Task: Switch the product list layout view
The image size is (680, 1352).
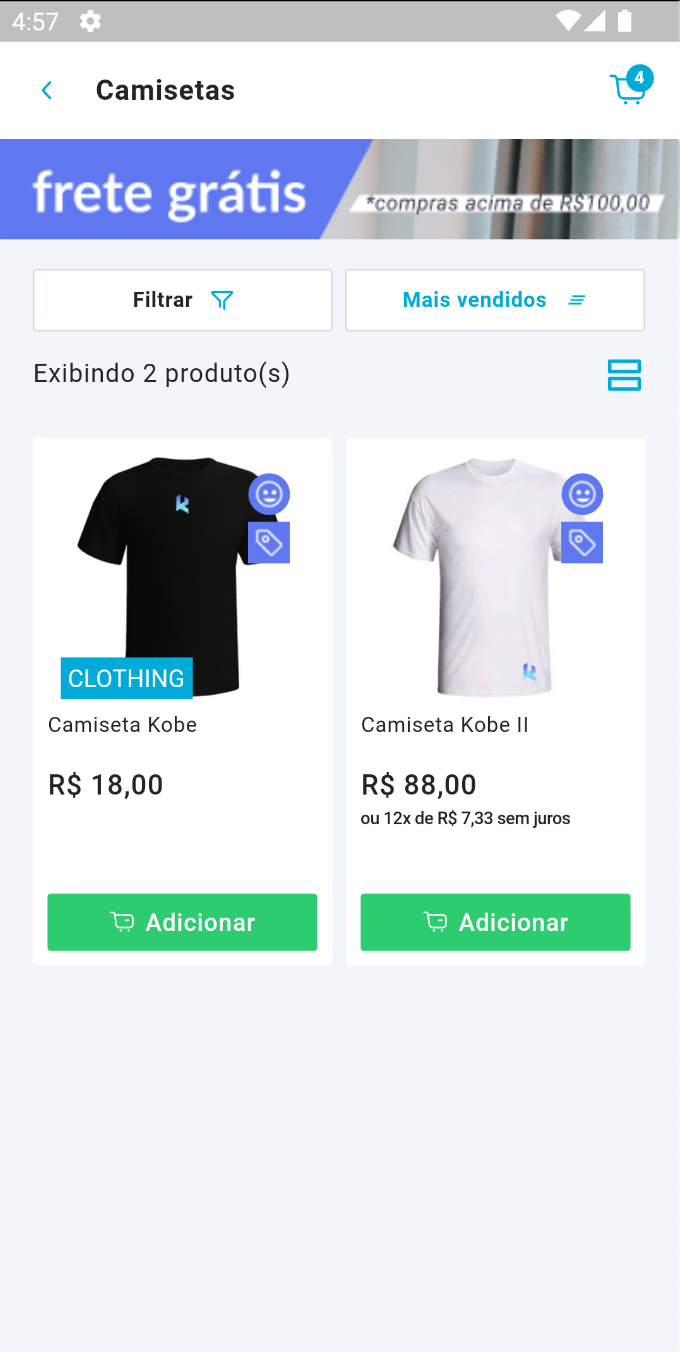Action: click(x=624, y=375)
